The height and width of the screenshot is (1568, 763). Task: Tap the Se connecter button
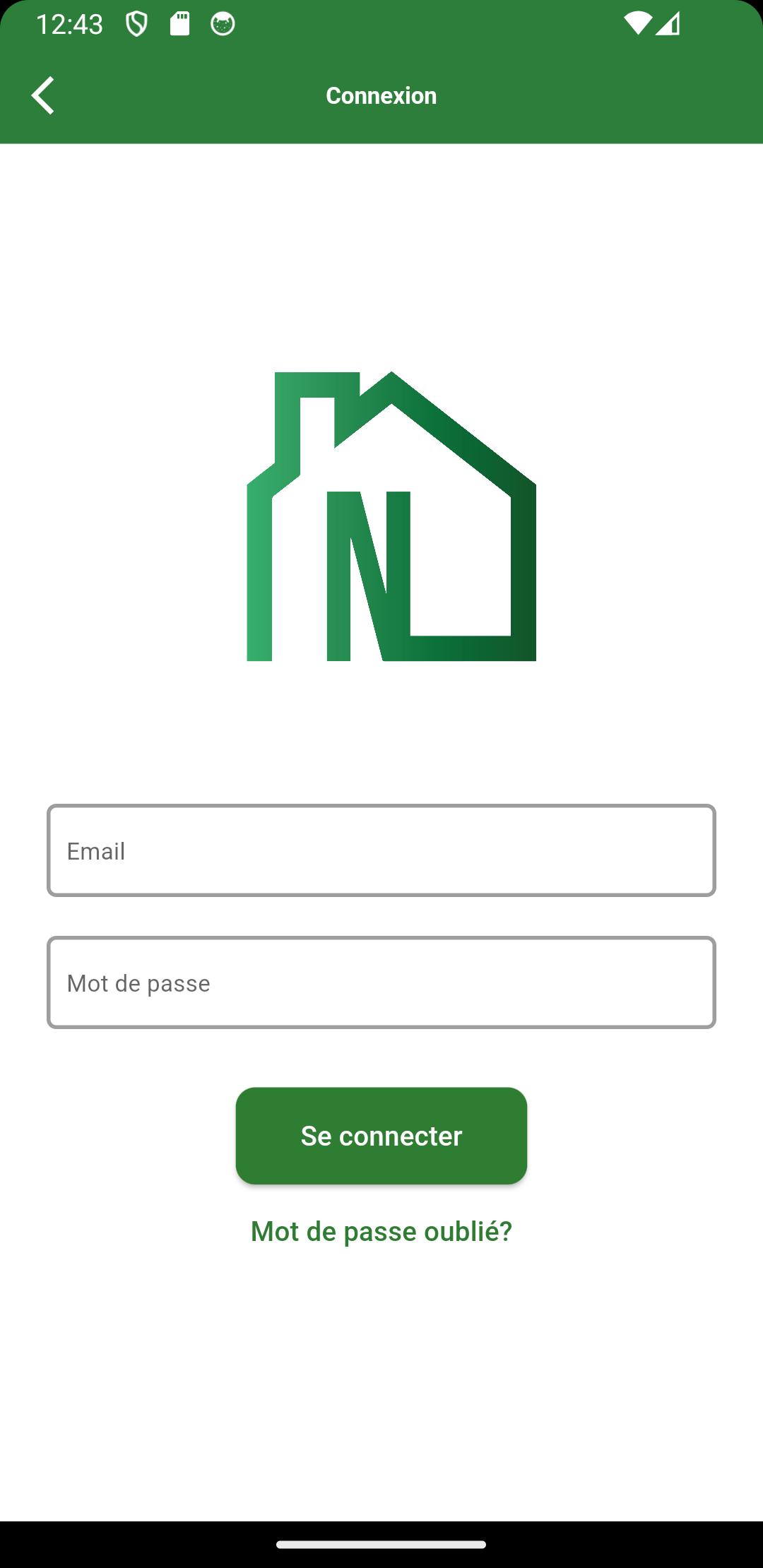381,1136
